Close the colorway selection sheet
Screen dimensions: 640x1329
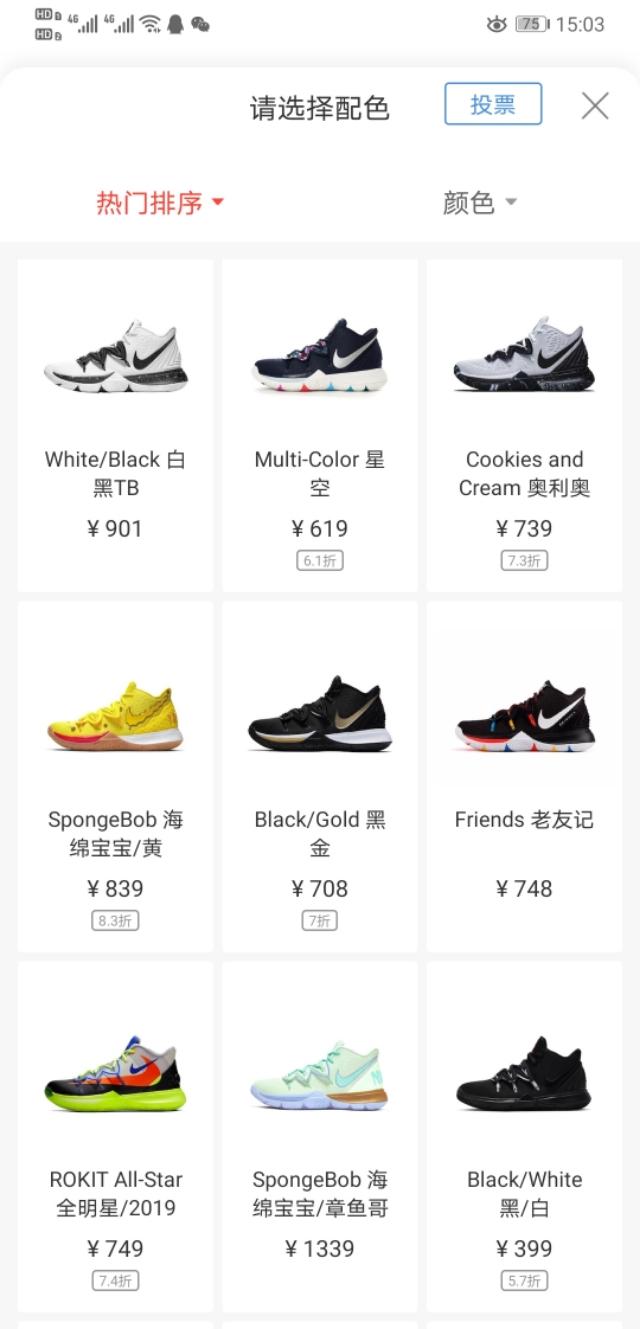tap(595, 105)
